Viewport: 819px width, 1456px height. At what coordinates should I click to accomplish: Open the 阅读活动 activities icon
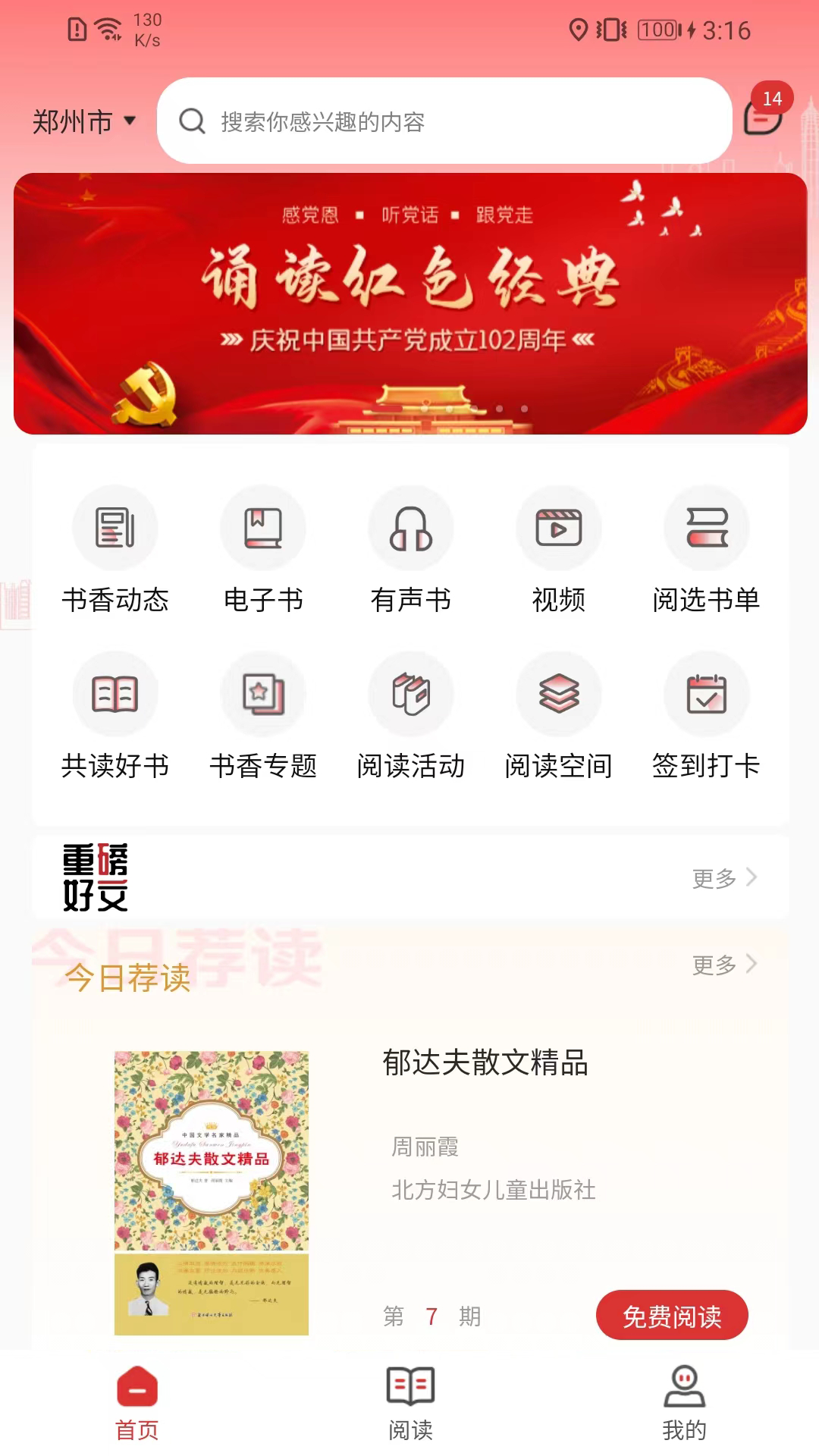click(x=411, y=692)
